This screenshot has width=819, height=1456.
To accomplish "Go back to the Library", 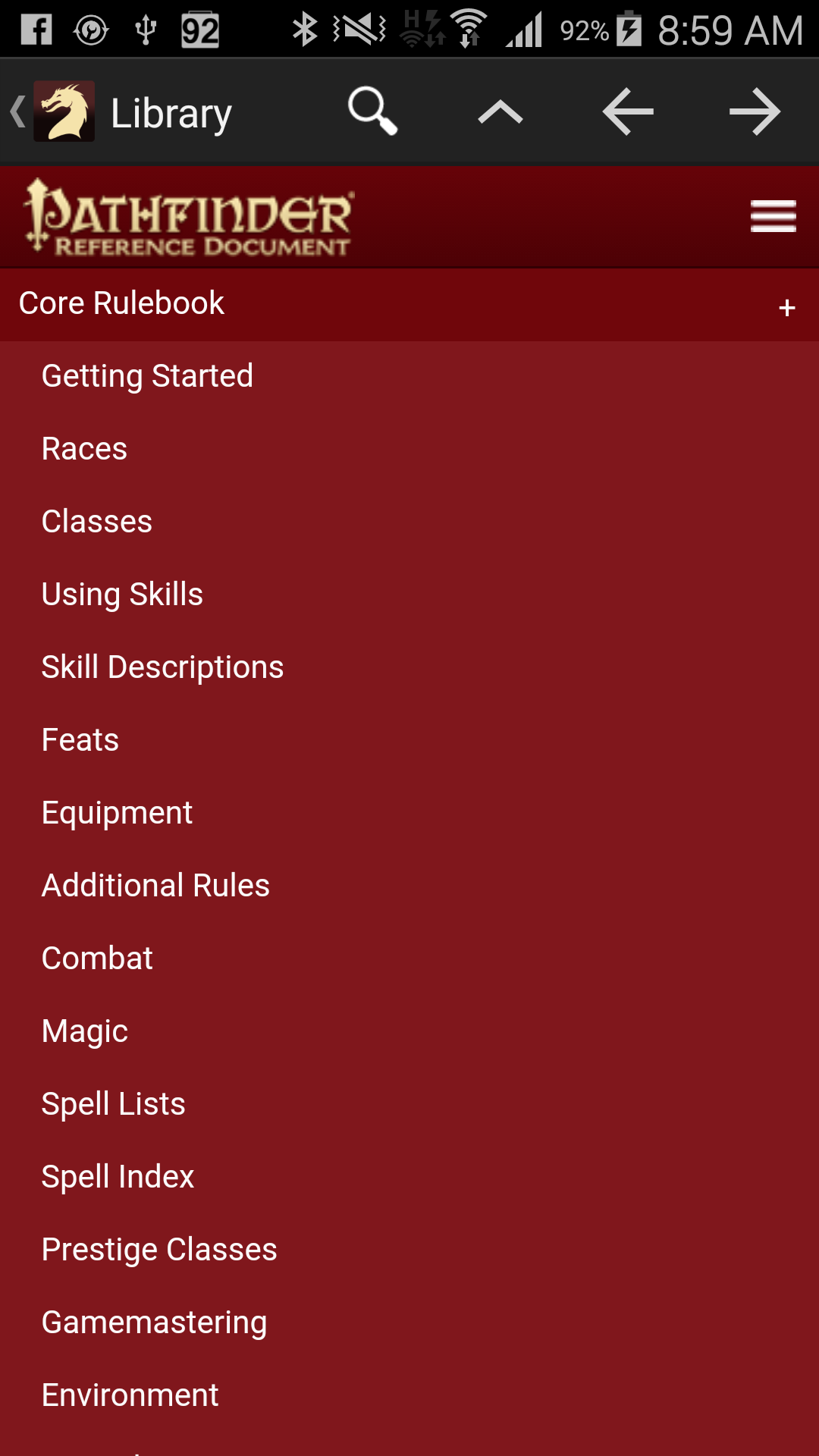I will [x=121, y=112].
